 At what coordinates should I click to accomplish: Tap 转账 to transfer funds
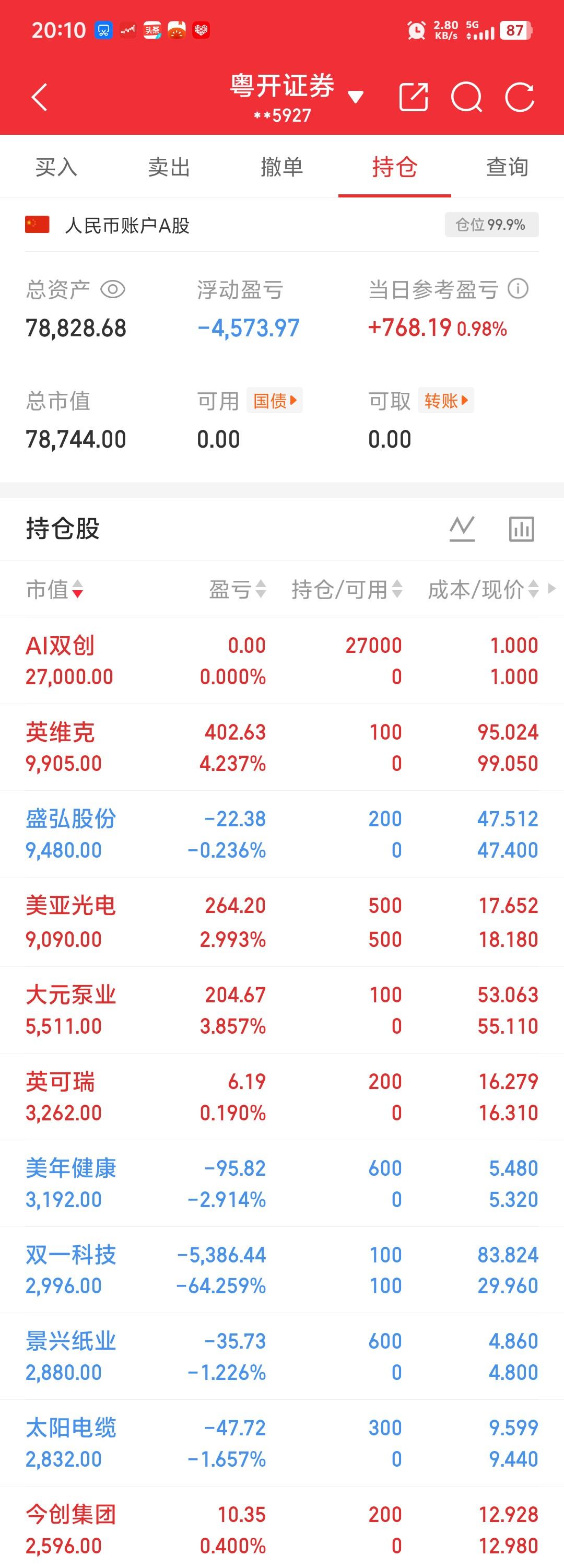445,401
